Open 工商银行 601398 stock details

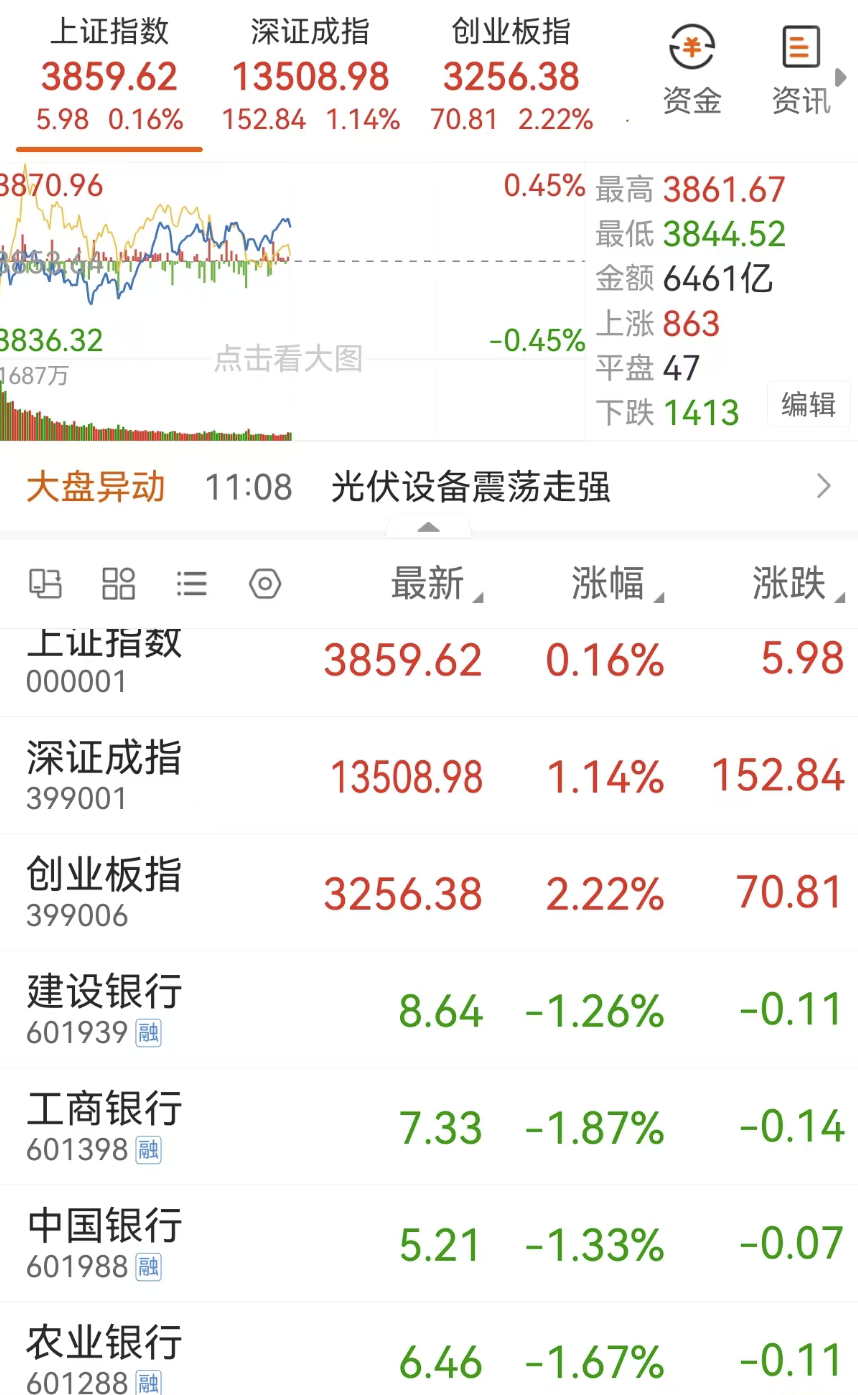coord(429,1127)
